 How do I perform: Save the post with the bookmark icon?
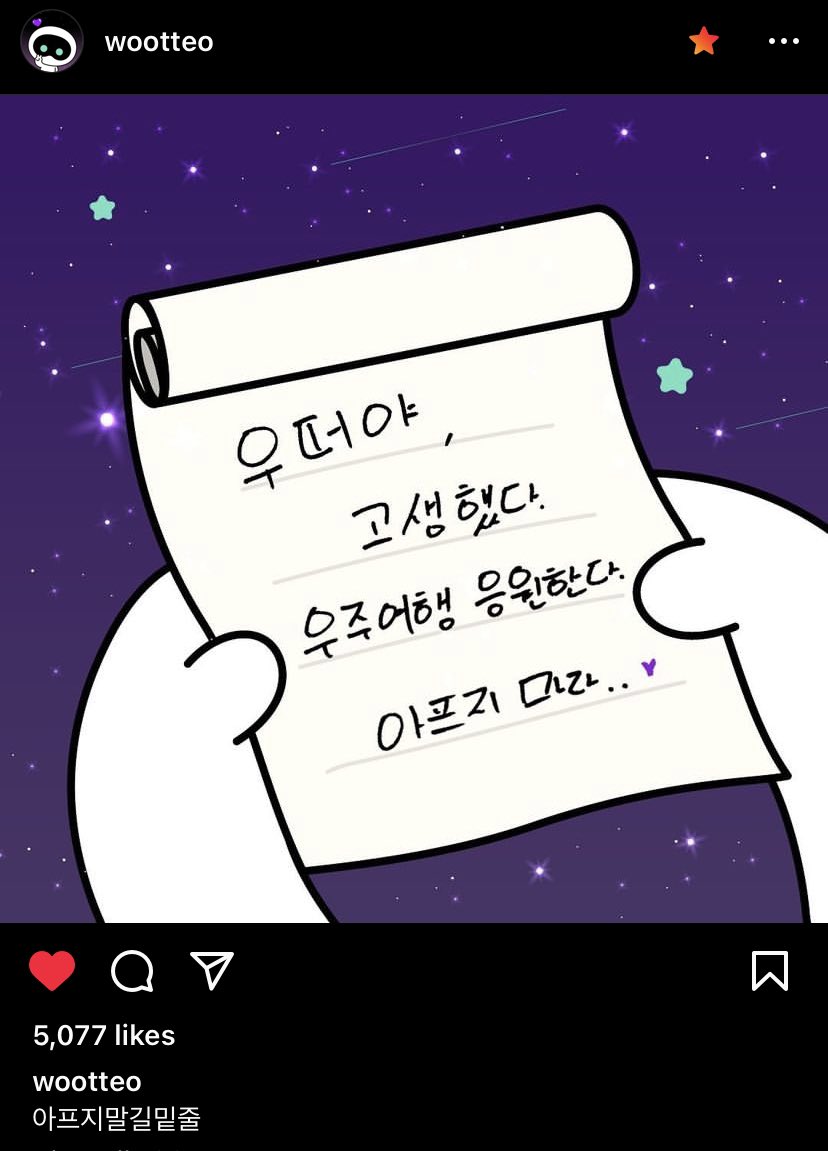(x=769, y=970)
